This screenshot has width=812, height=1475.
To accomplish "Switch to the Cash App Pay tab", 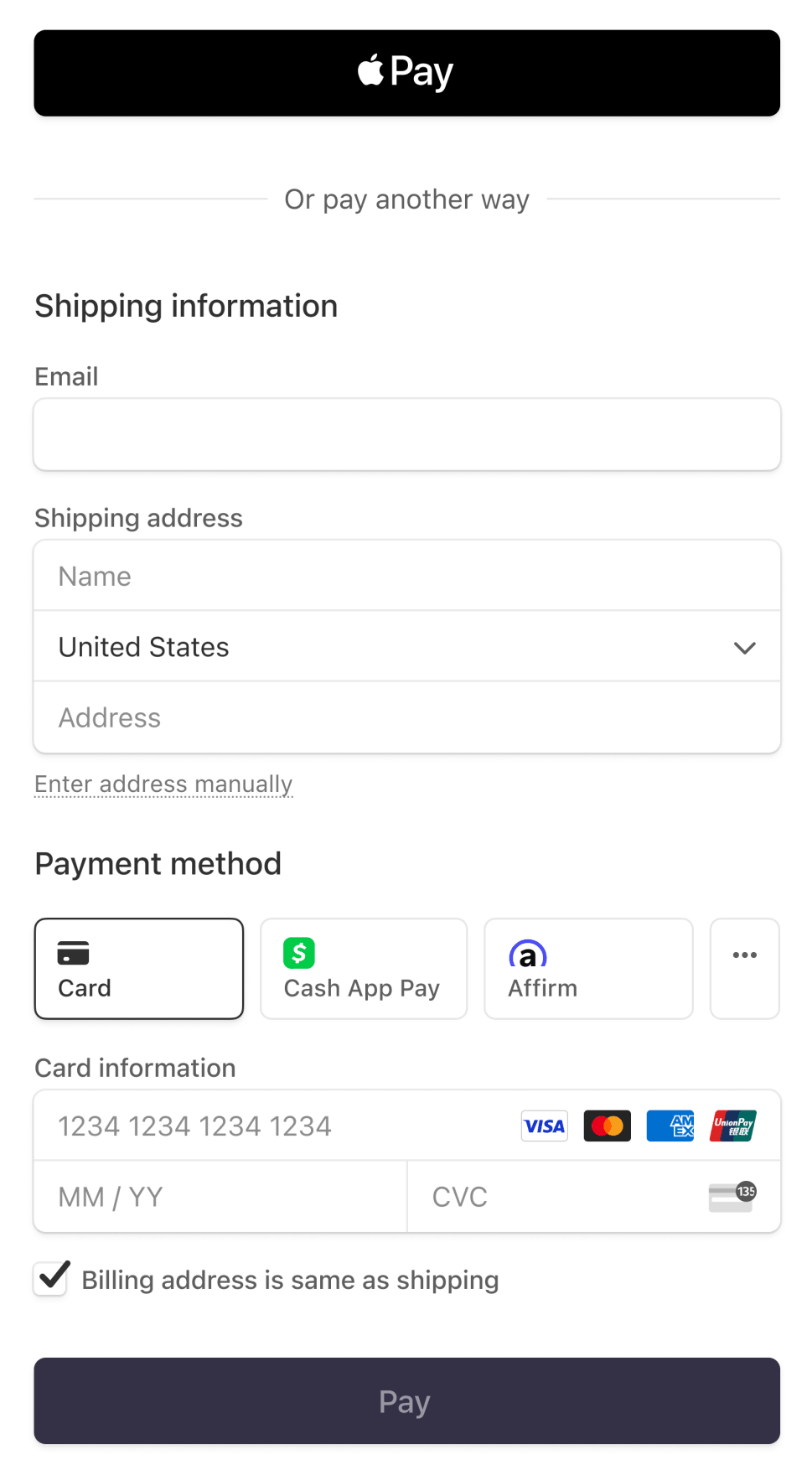I will click(363, 969).
